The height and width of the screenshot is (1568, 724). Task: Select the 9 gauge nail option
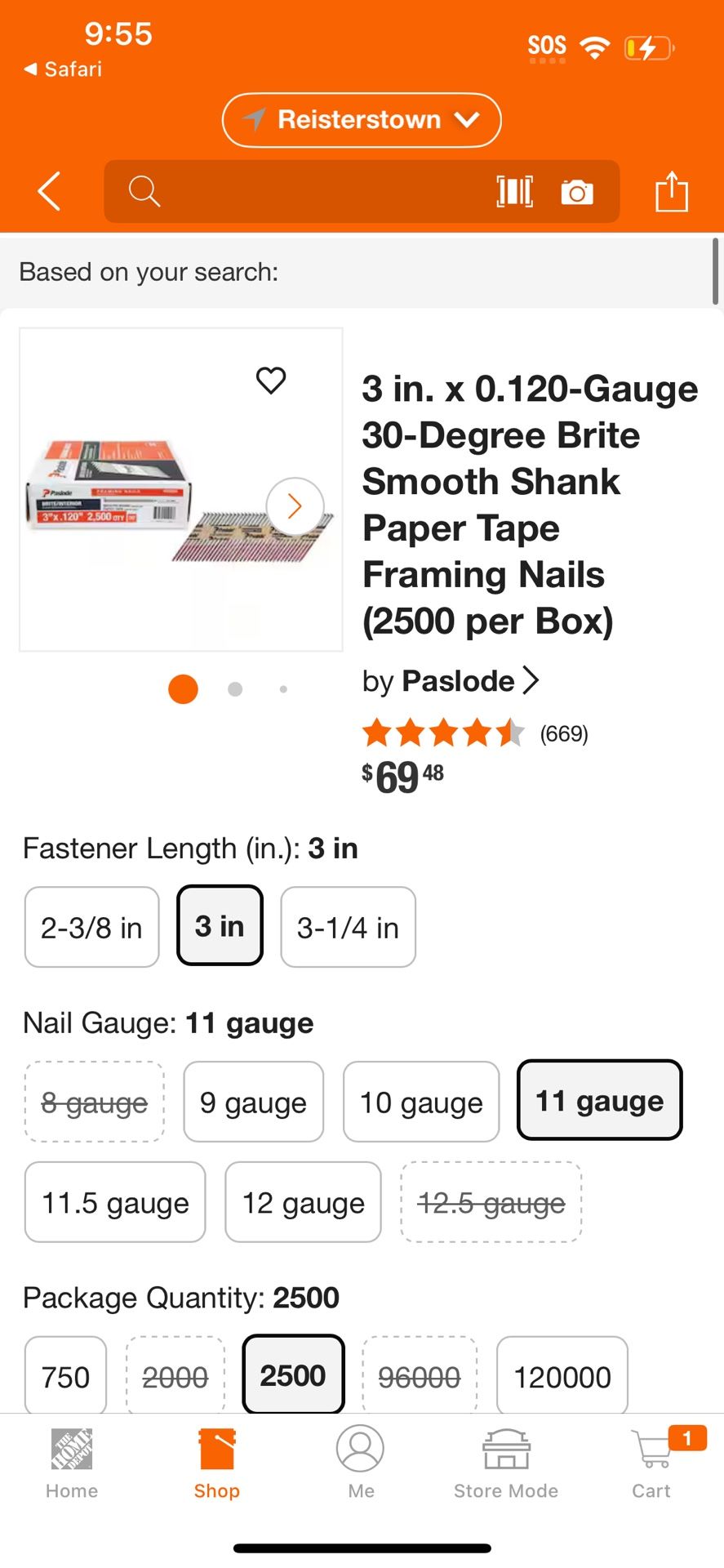click(x=253, y=1101)
